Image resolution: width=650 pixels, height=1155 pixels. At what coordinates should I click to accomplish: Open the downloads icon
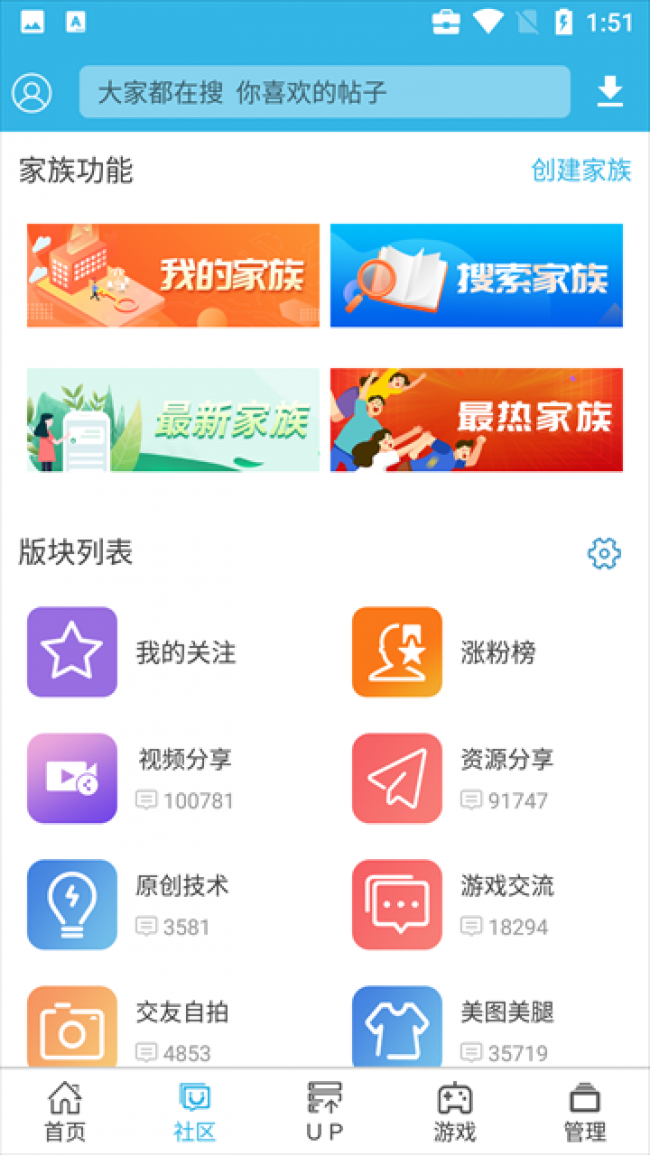click(609, 93)
